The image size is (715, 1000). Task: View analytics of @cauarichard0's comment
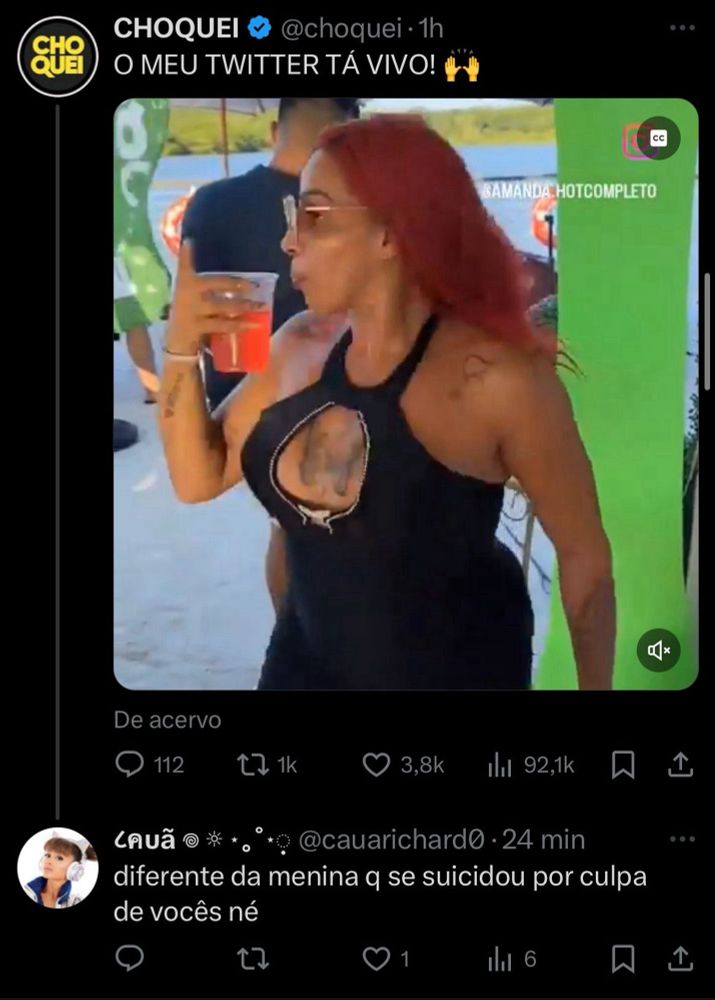[x=499, y=959]
